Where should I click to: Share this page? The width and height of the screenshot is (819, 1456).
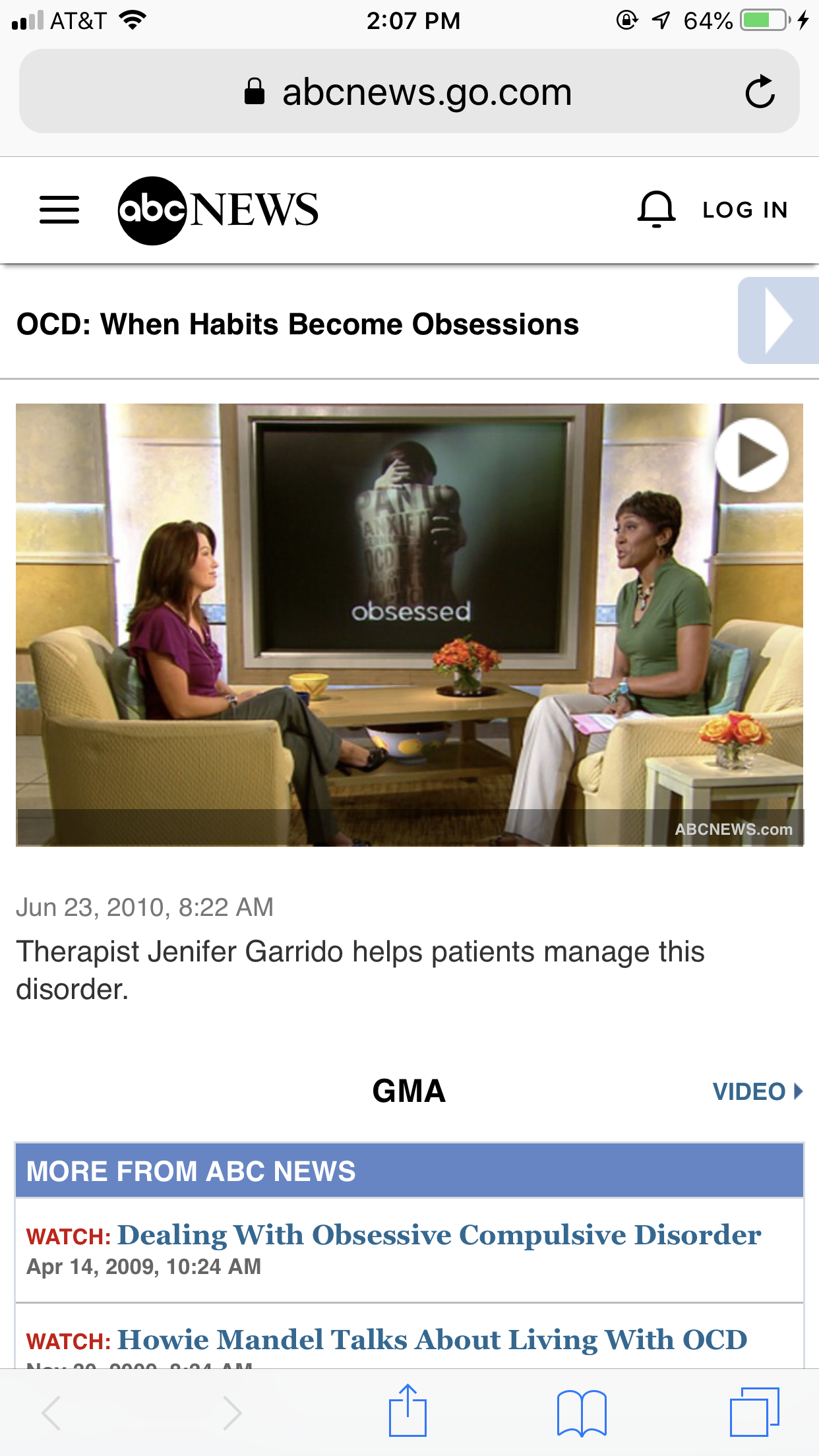pos(408,1412)
